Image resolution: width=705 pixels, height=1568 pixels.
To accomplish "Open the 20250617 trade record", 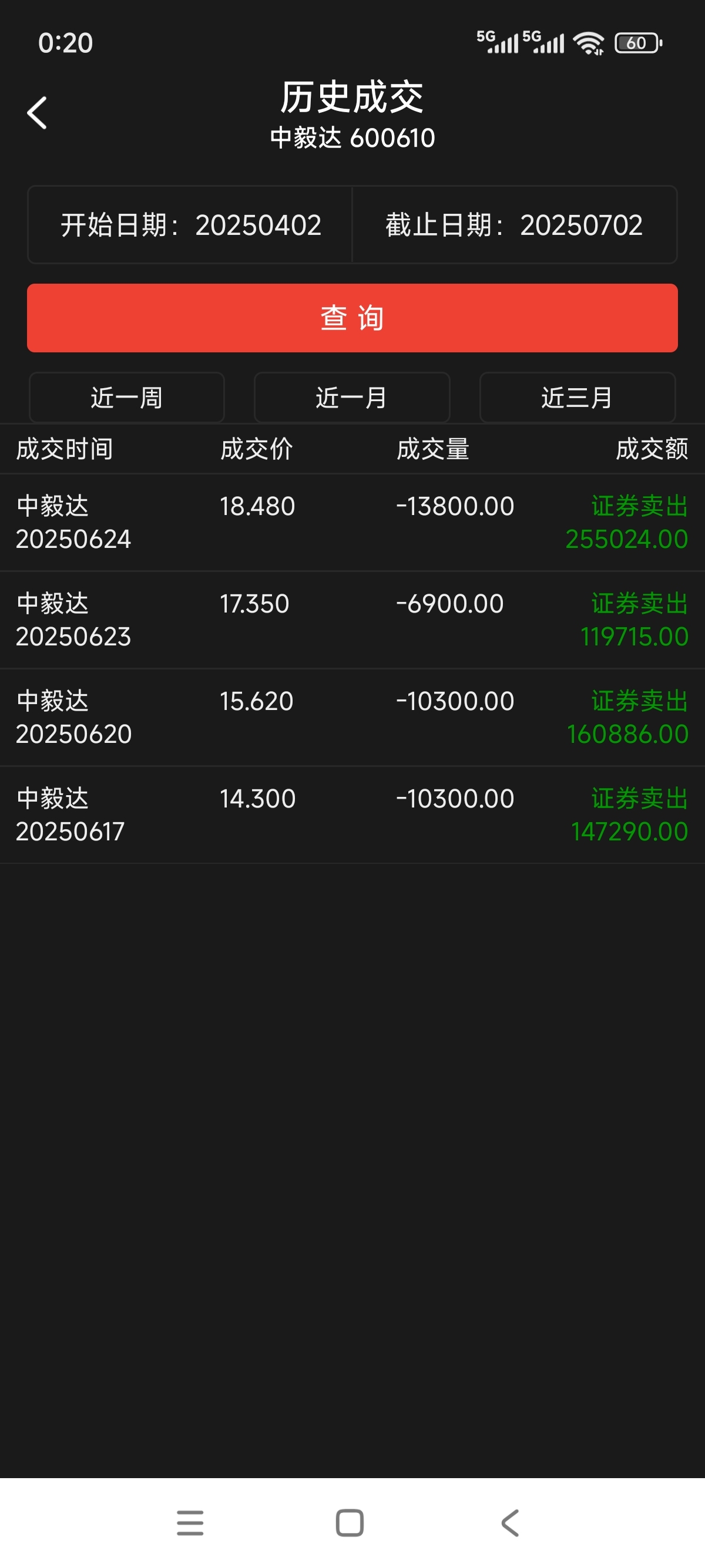I will pos(352,815).
